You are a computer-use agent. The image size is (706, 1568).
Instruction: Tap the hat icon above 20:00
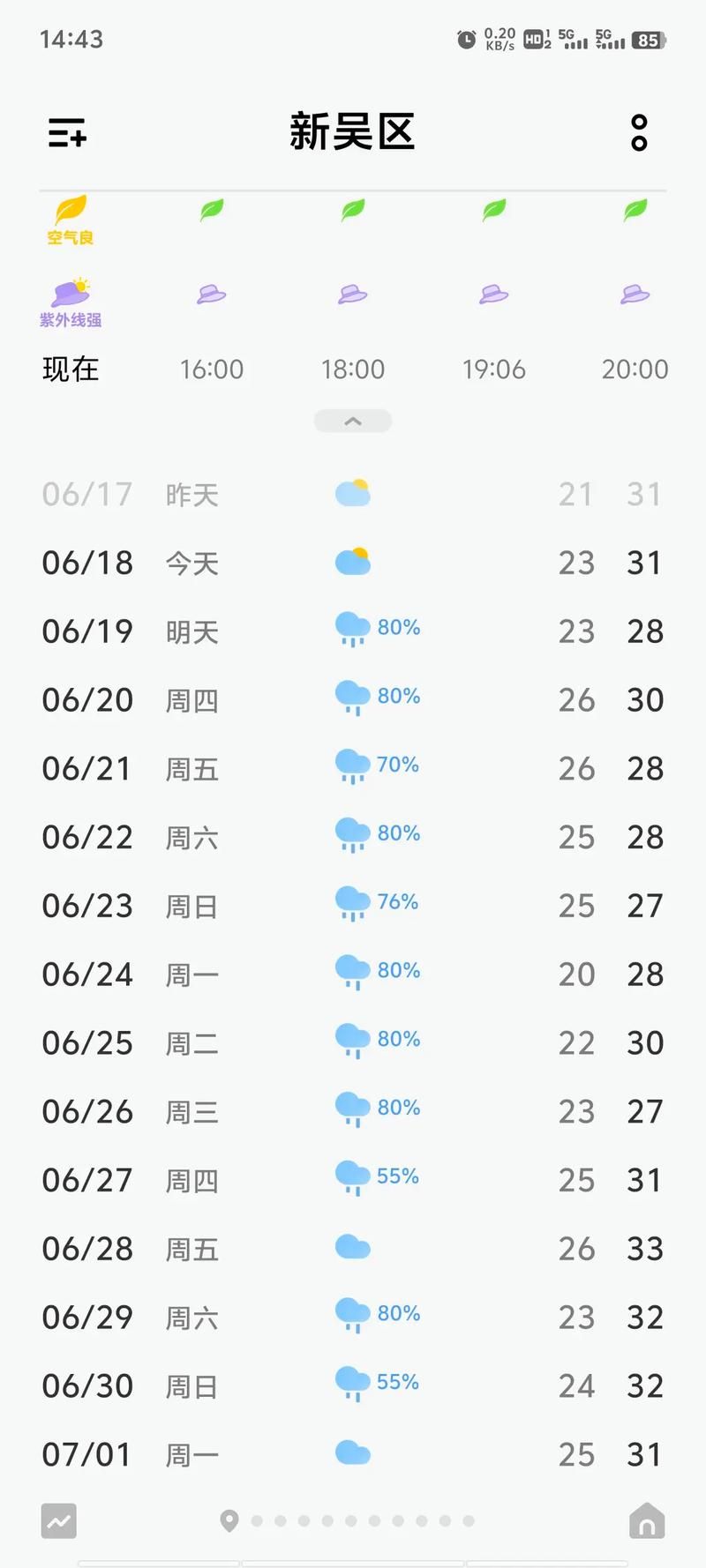635,296
